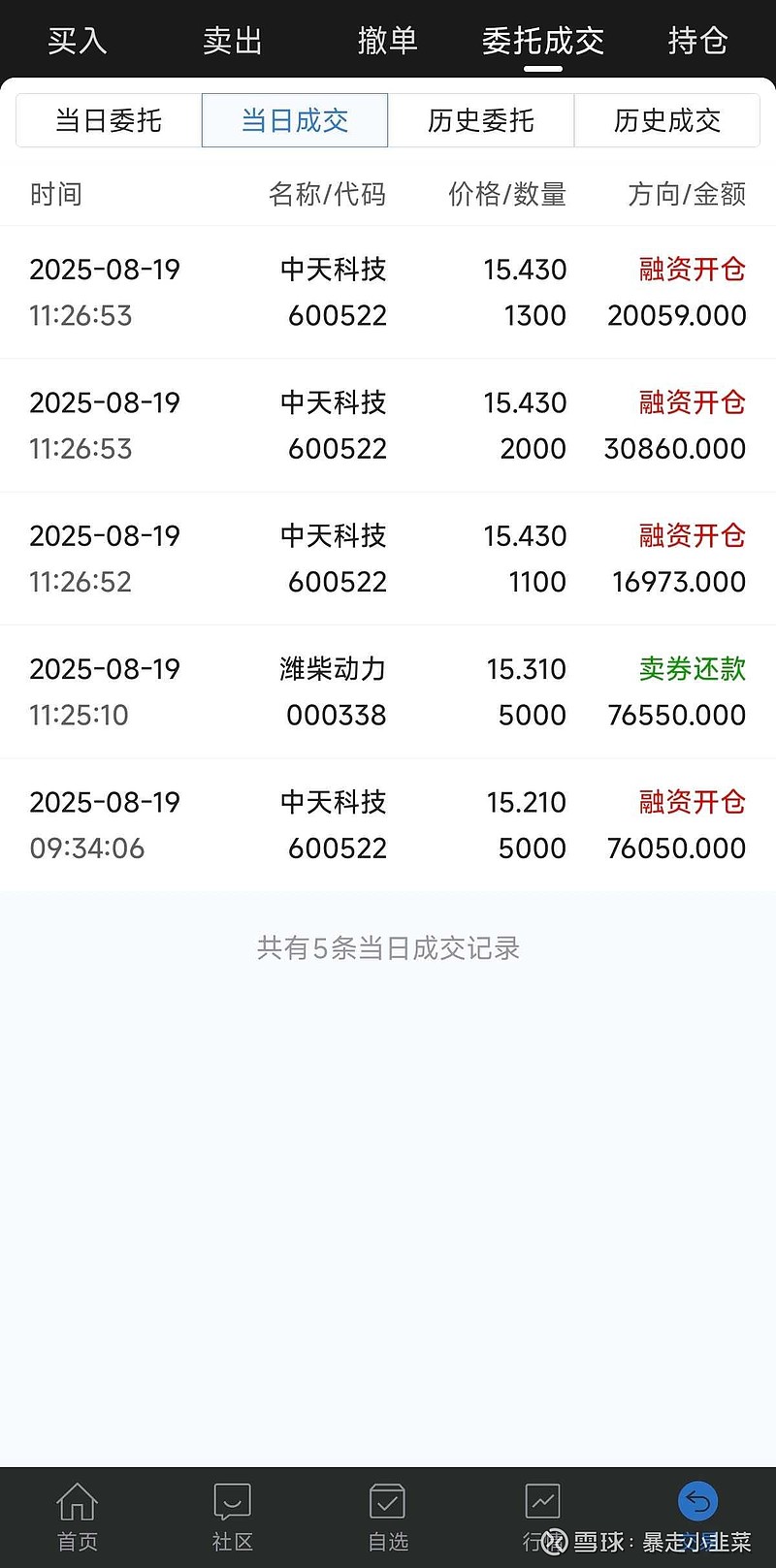View 历史委托 records

(481, 120)
